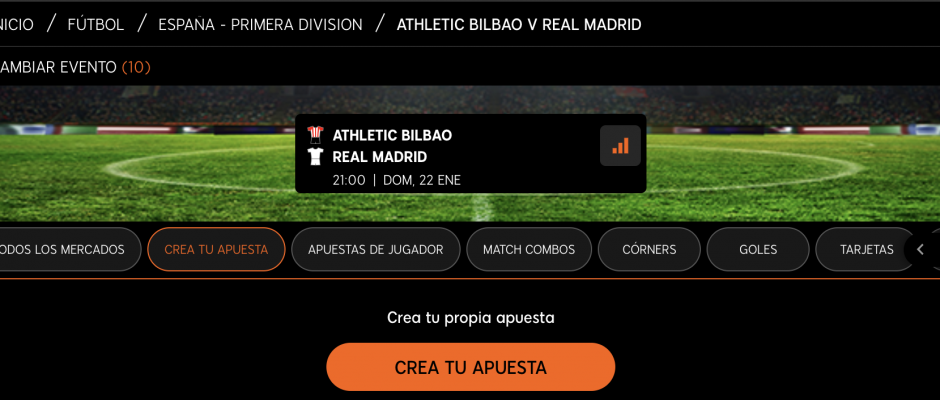Tap the market tabs scroll arrow
This screenshot has width=940, height=400.
(x=921, y=250)
